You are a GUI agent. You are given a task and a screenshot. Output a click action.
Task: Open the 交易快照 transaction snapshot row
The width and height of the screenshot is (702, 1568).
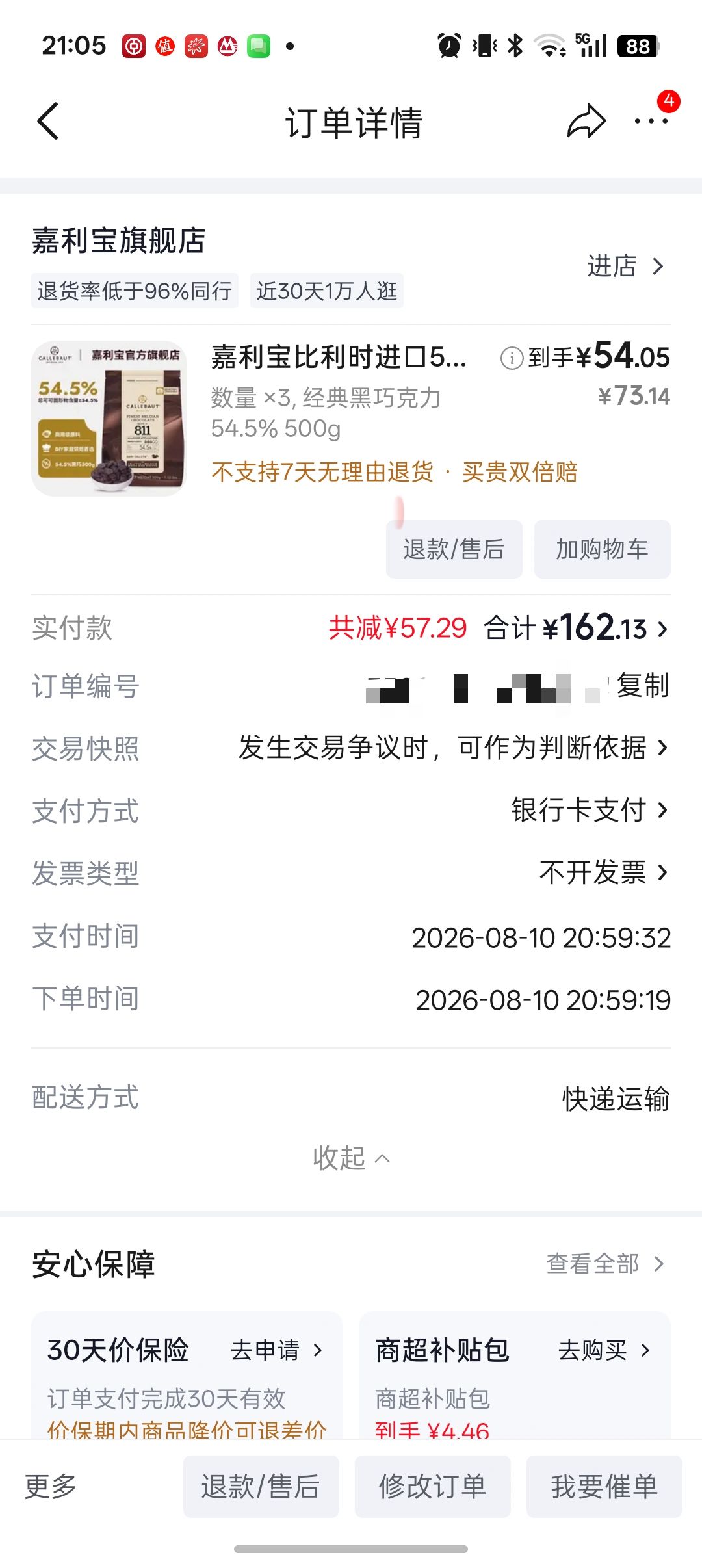coord(351,748)
